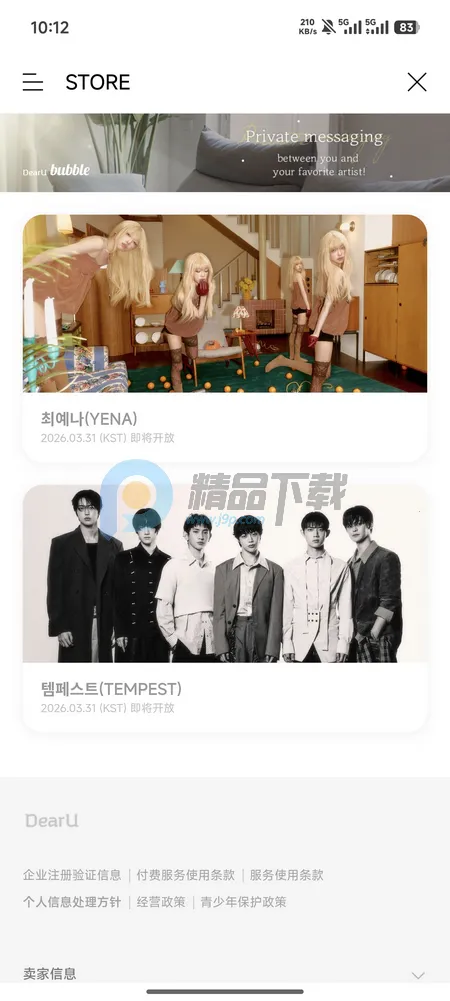450x1001 pixels.
Task: Open the 템페스트(TEMPEST) artist card
Action: coord(225,608)
